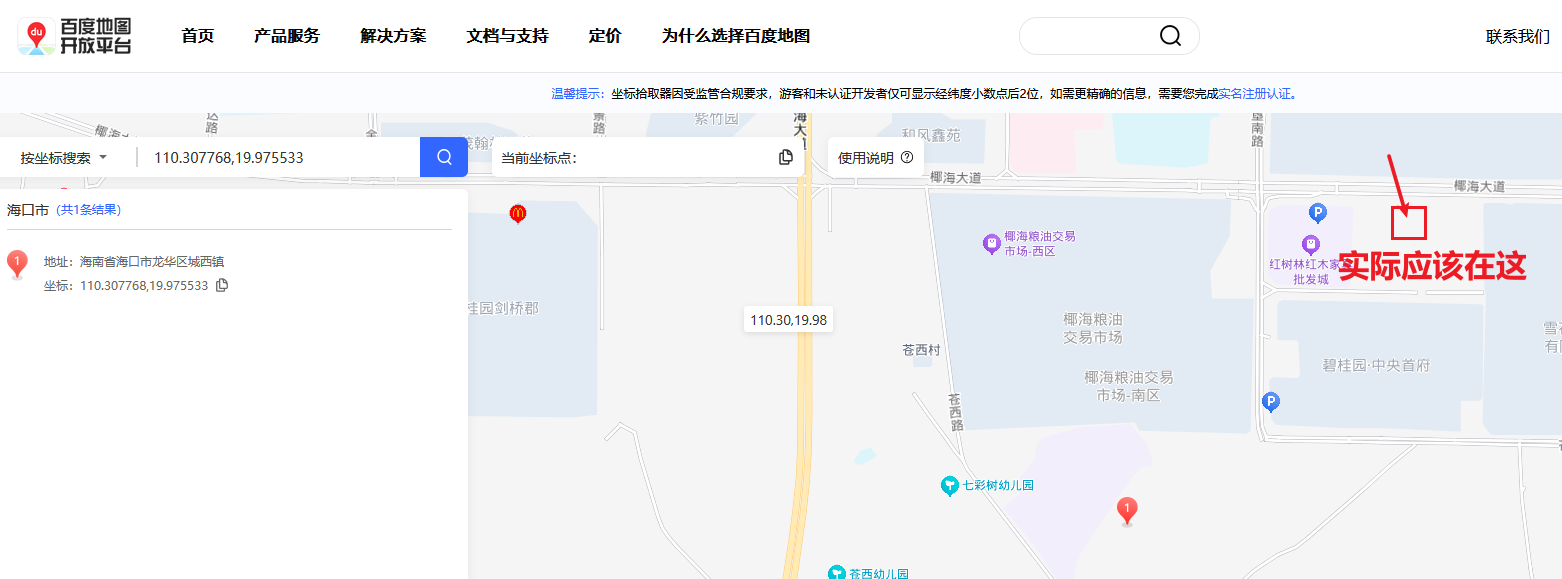Edit the coordinate search input field

[280, 158]
